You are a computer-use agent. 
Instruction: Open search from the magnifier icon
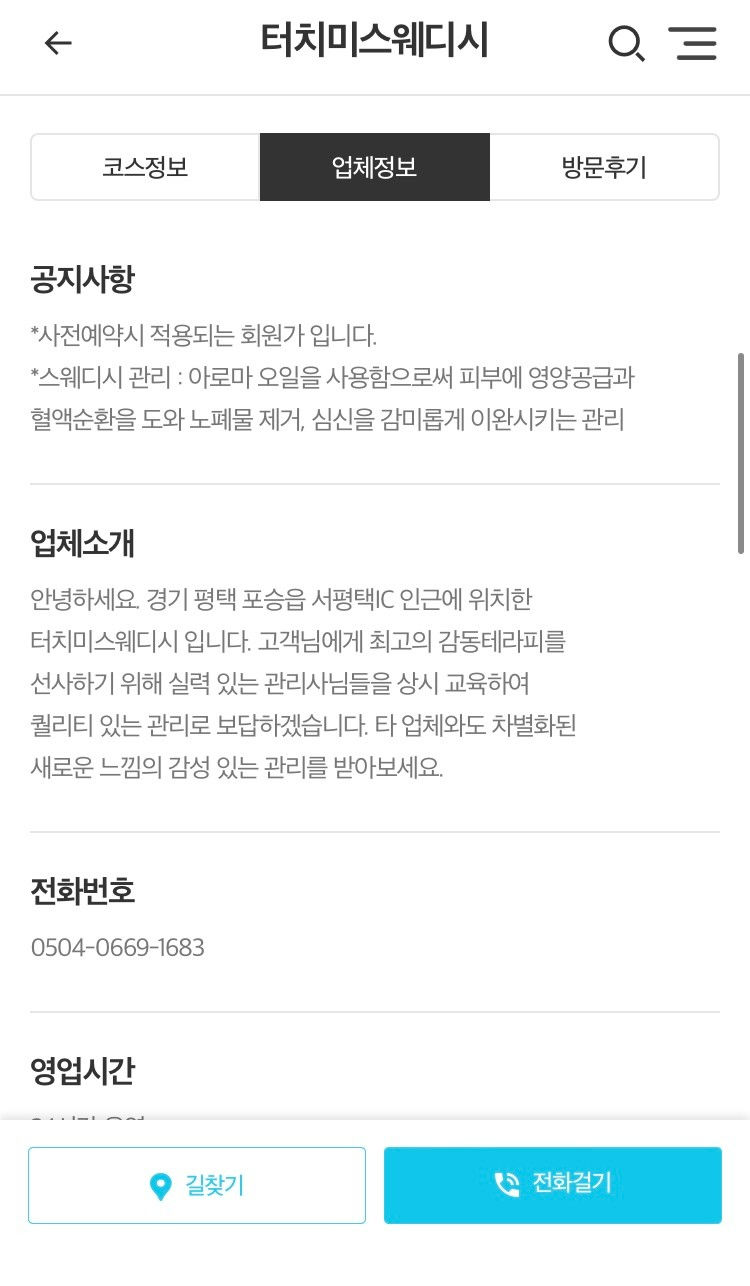pyautogui.click(x=626, y=44)
